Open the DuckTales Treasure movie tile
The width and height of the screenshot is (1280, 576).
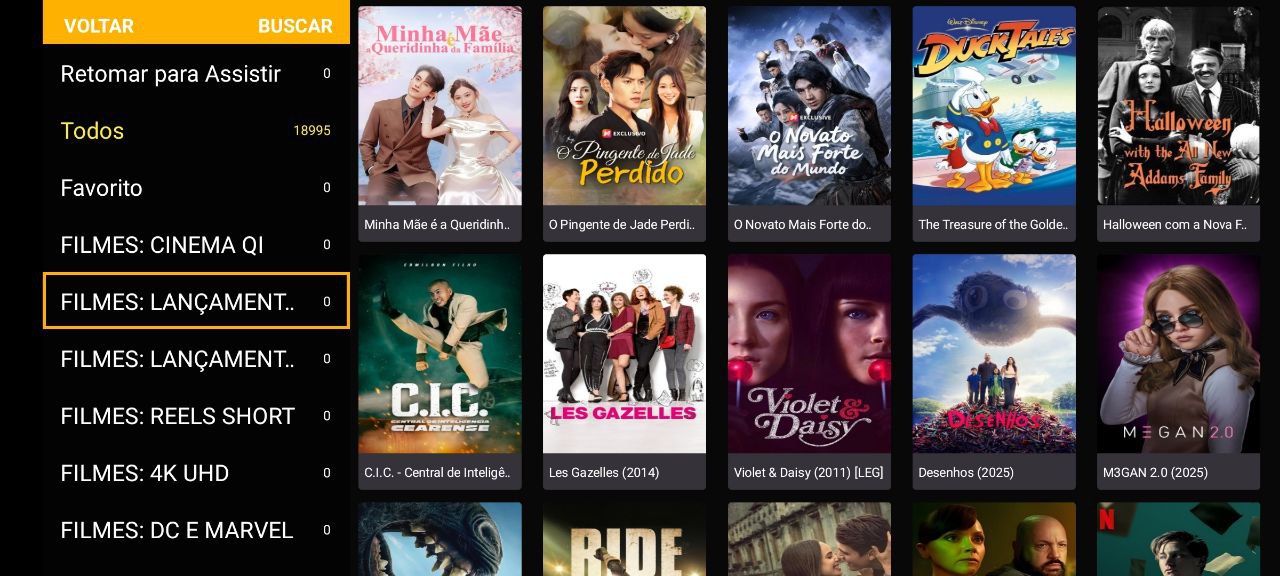(994, 122)
